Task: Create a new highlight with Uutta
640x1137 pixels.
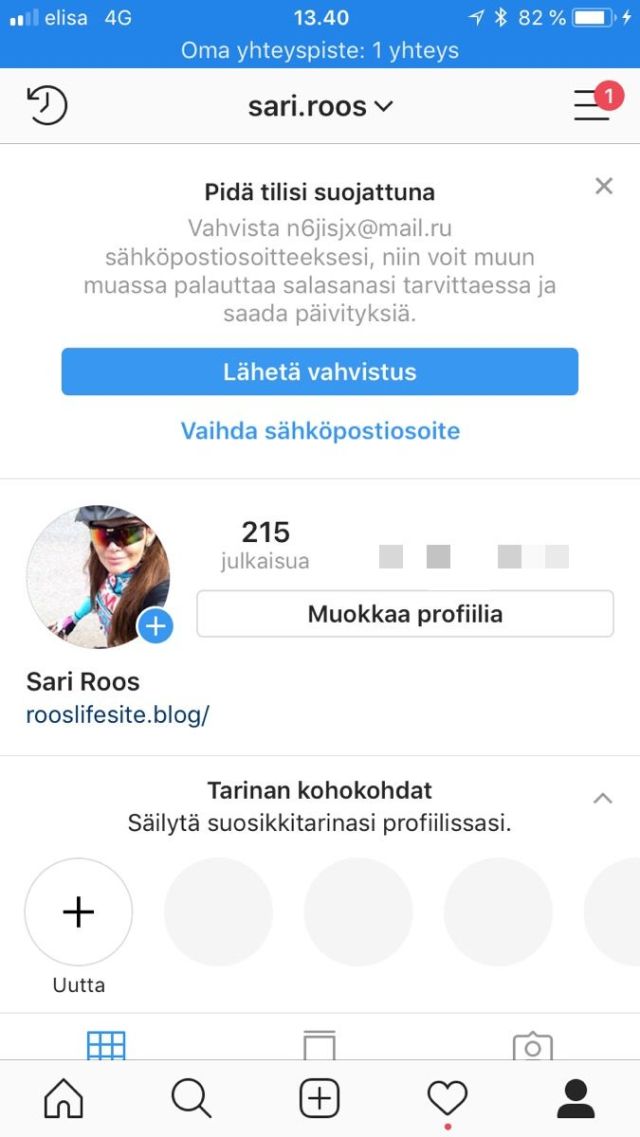Action: (78, 912)
